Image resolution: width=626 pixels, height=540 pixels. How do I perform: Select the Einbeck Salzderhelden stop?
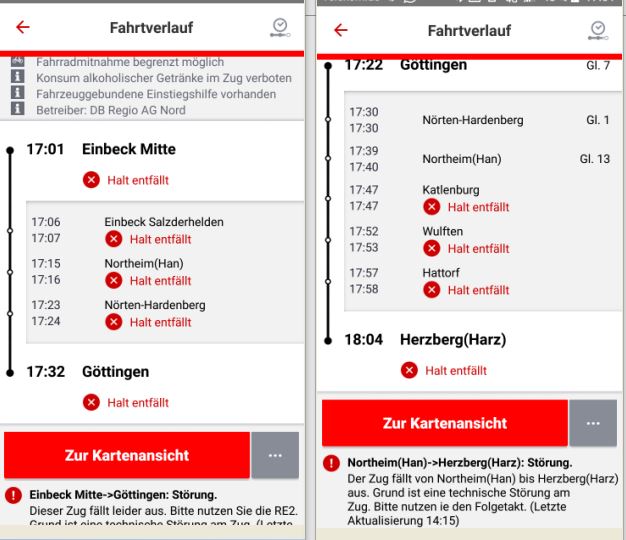[163, 221]
